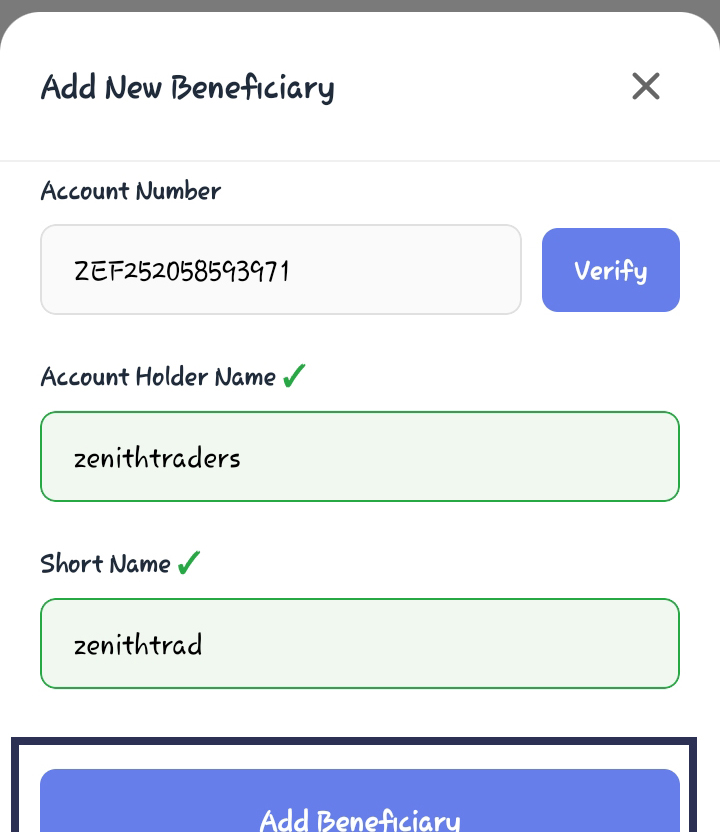Edit the Account Holder Name field

coord(360,457)
